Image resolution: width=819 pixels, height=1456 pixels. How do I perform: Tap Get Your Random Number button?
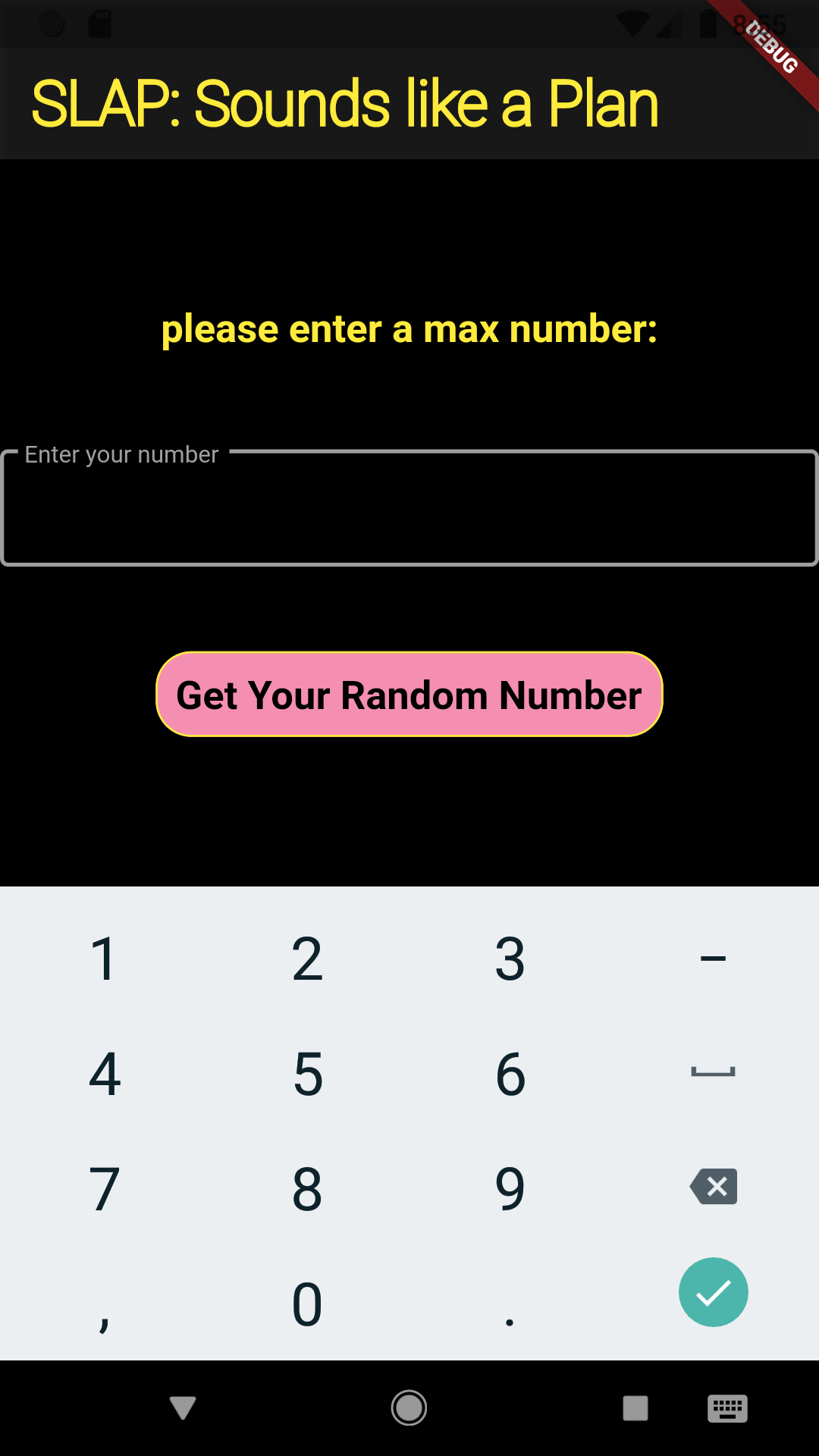[409, 695]
